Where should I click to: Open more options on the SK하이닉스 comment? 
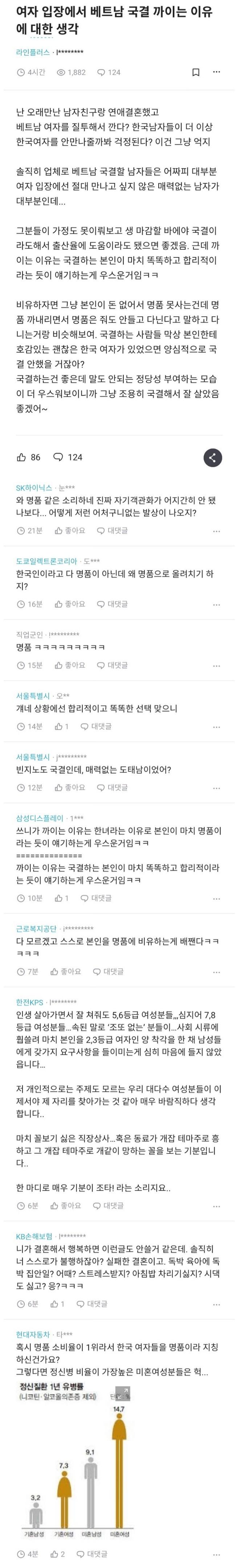point(216,531)
